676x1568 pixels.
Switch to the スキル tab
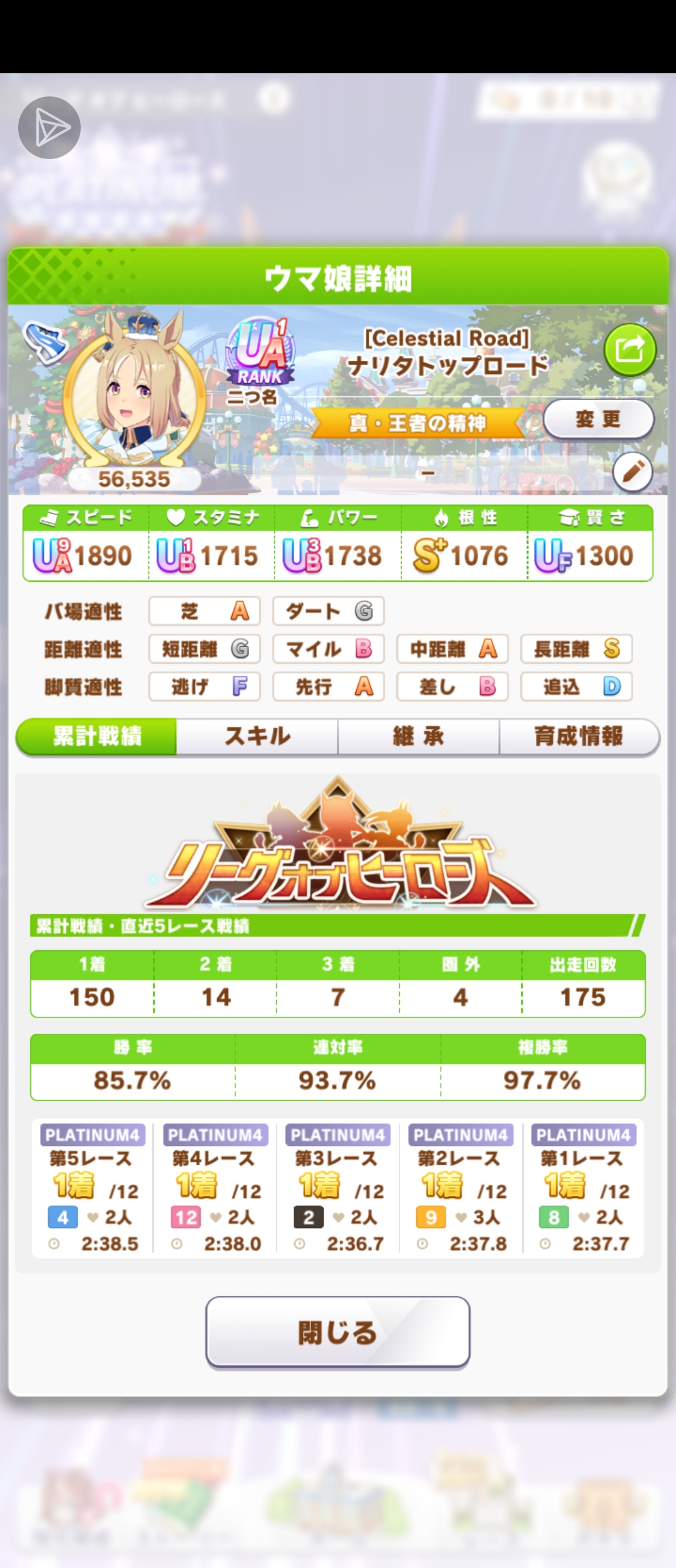(x=257, y=736)
